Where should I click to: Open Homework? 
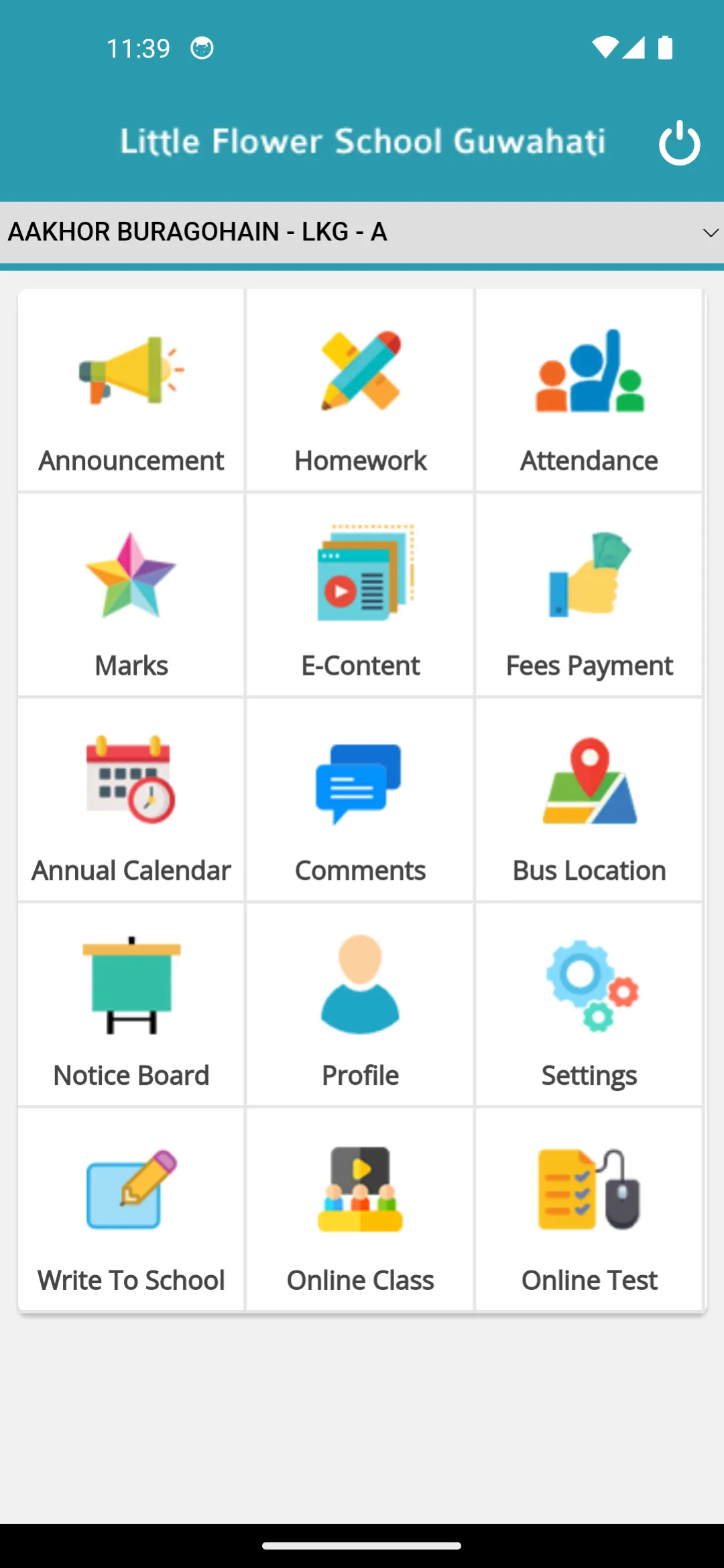click(360, 390)
